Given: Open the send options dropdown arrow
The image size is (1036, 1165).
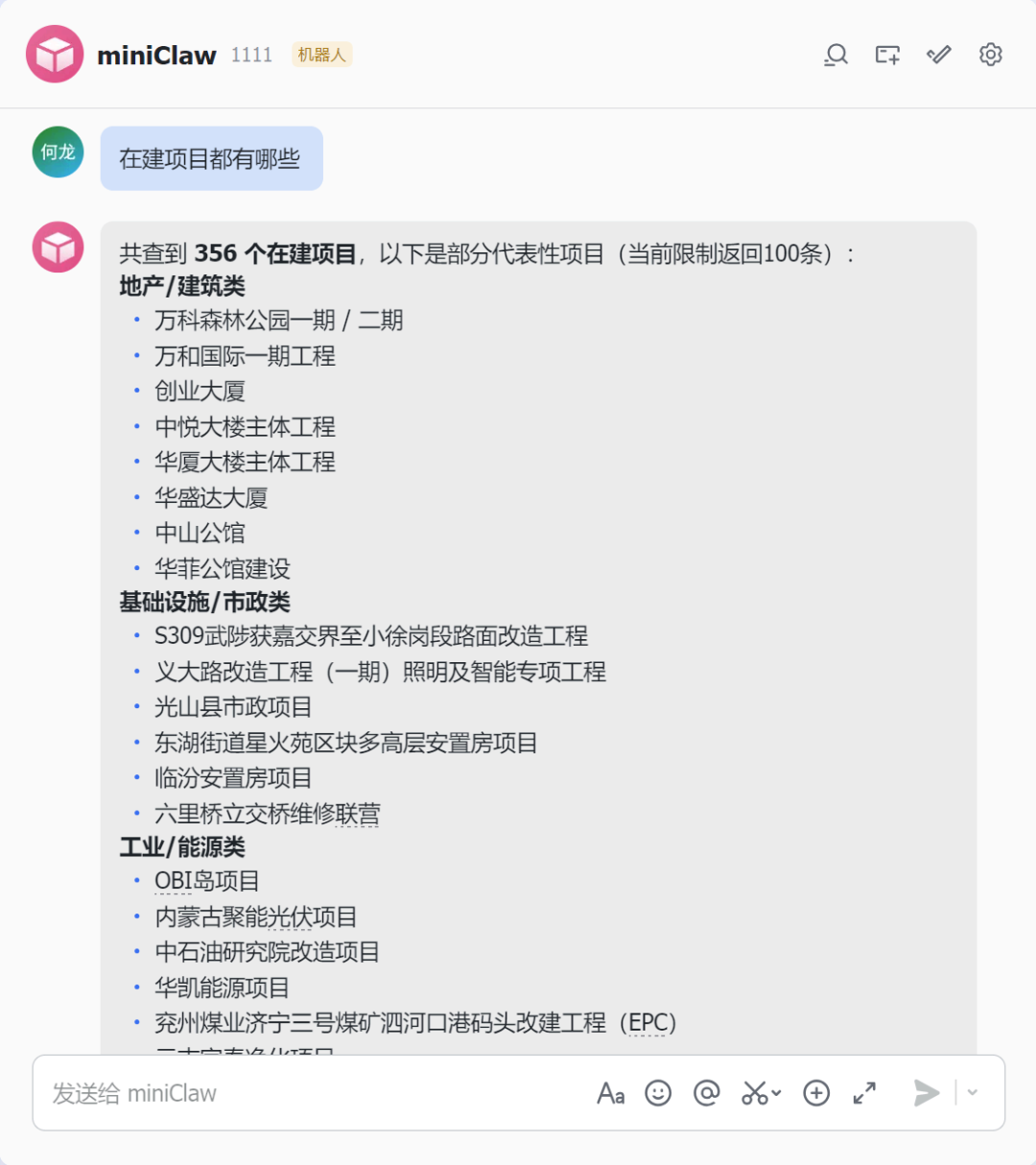Looking at the screenshot, I should 973,1093.
